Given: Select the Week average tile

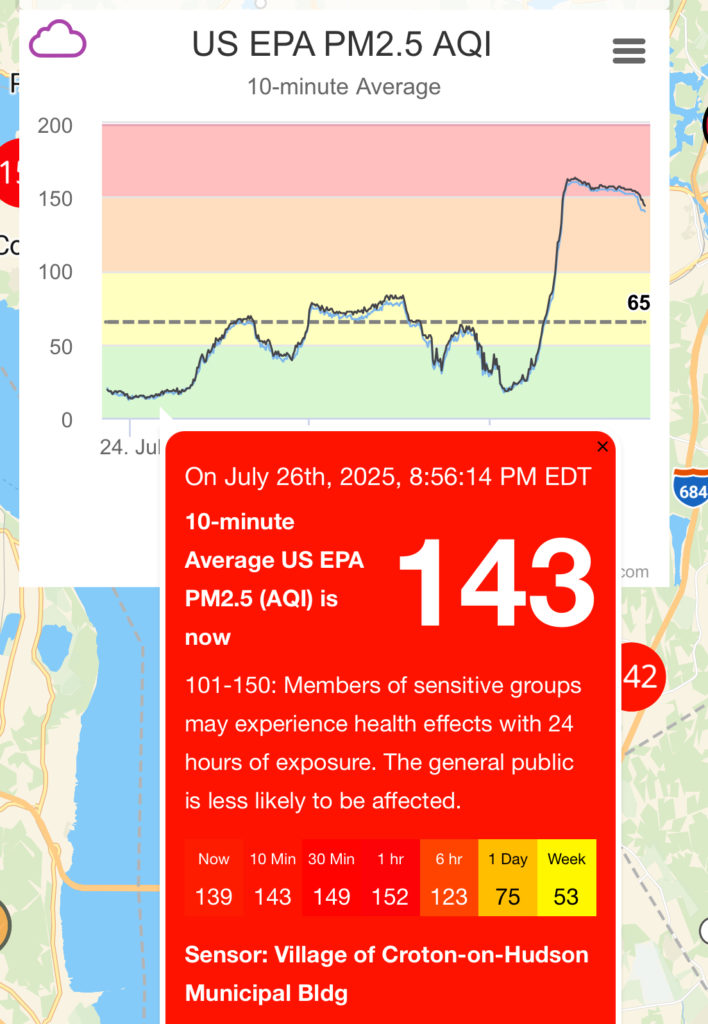Looking at the screenshot, I should tap(566, 878).
